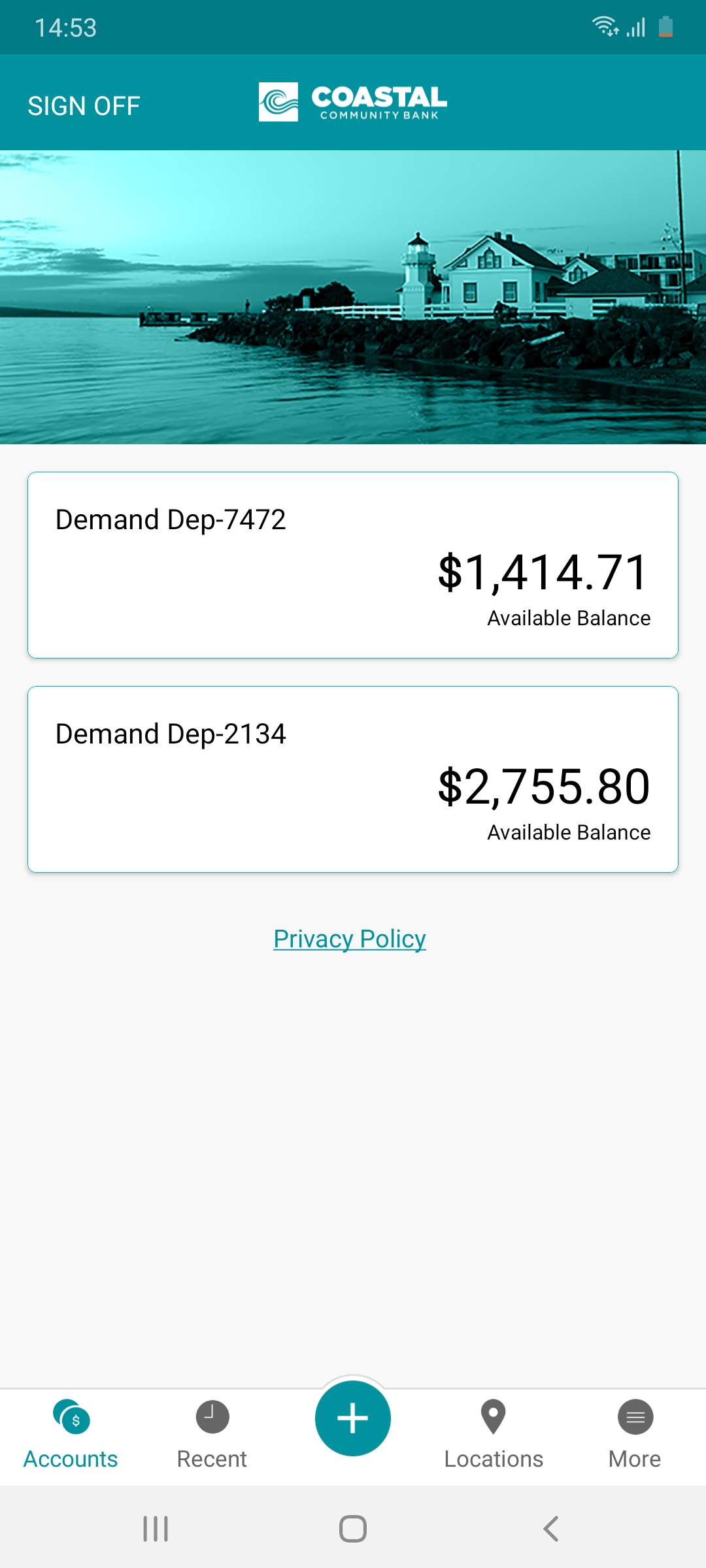Viewport: 706px width, 1568px height.
Task: Go back using the system back button
Action: [x=551, y=1529]
